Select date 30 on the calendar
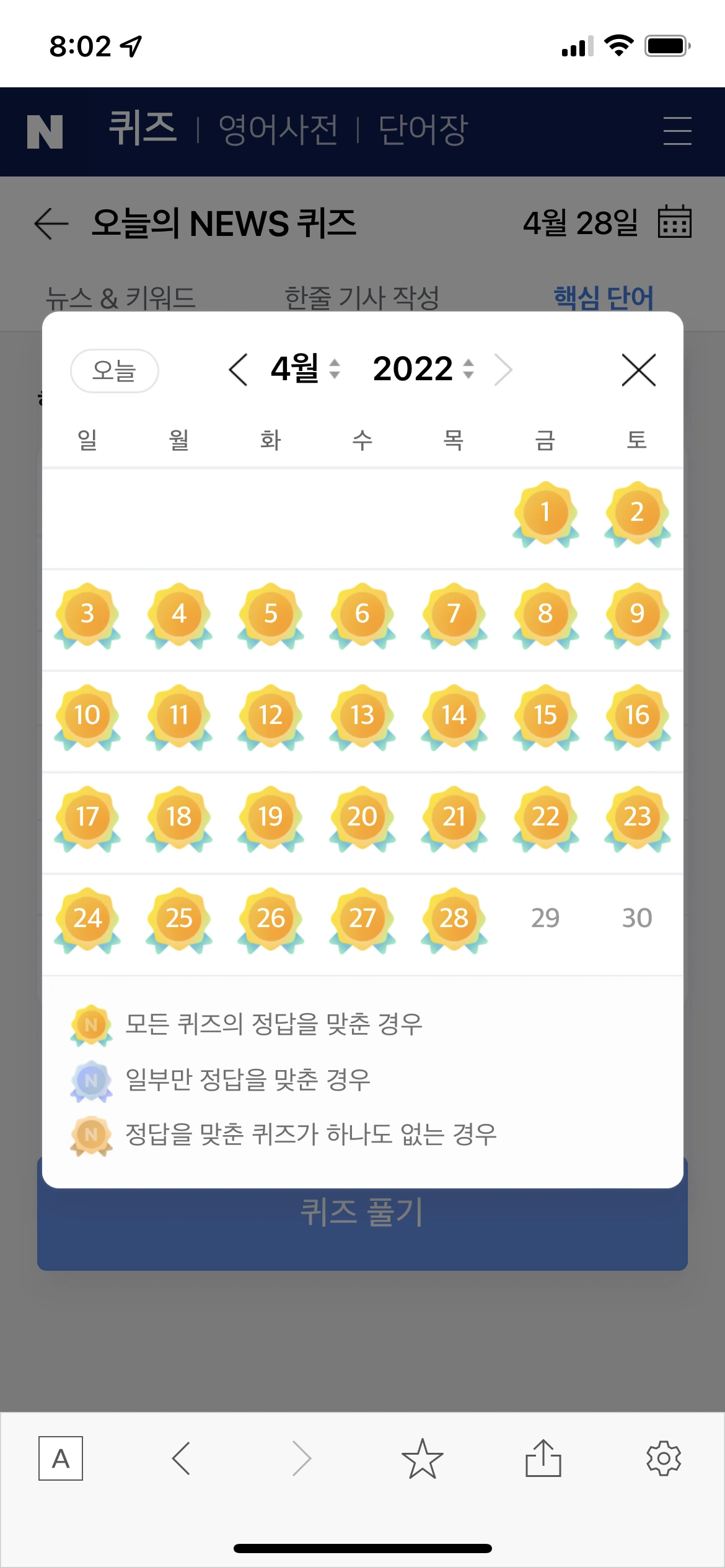Image resolution: width=725 pixels, height=1568 pixels. click(x=637, y=918)
